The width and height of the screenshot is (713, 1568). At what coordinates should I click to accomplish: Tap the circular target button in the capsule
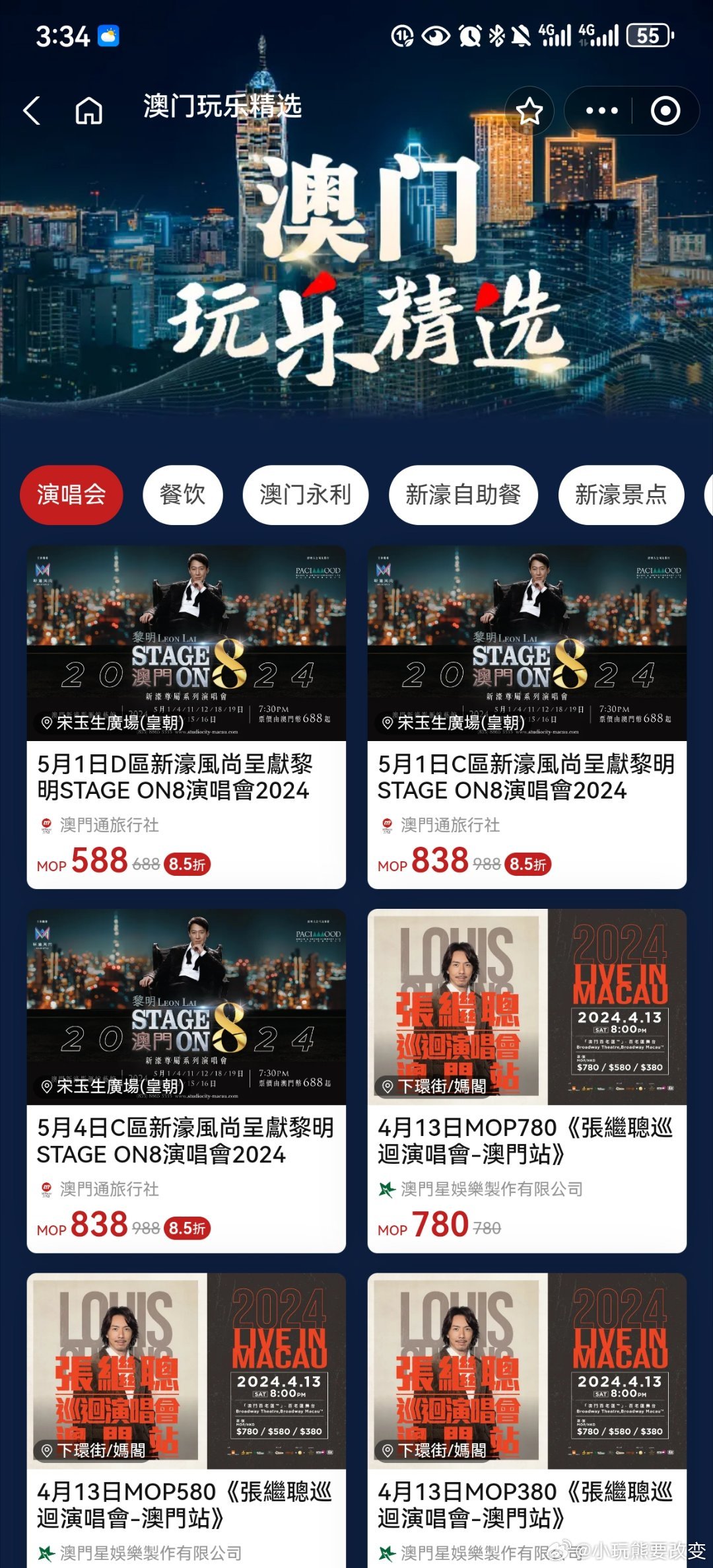pyautogui.click(x=665, y=111)
